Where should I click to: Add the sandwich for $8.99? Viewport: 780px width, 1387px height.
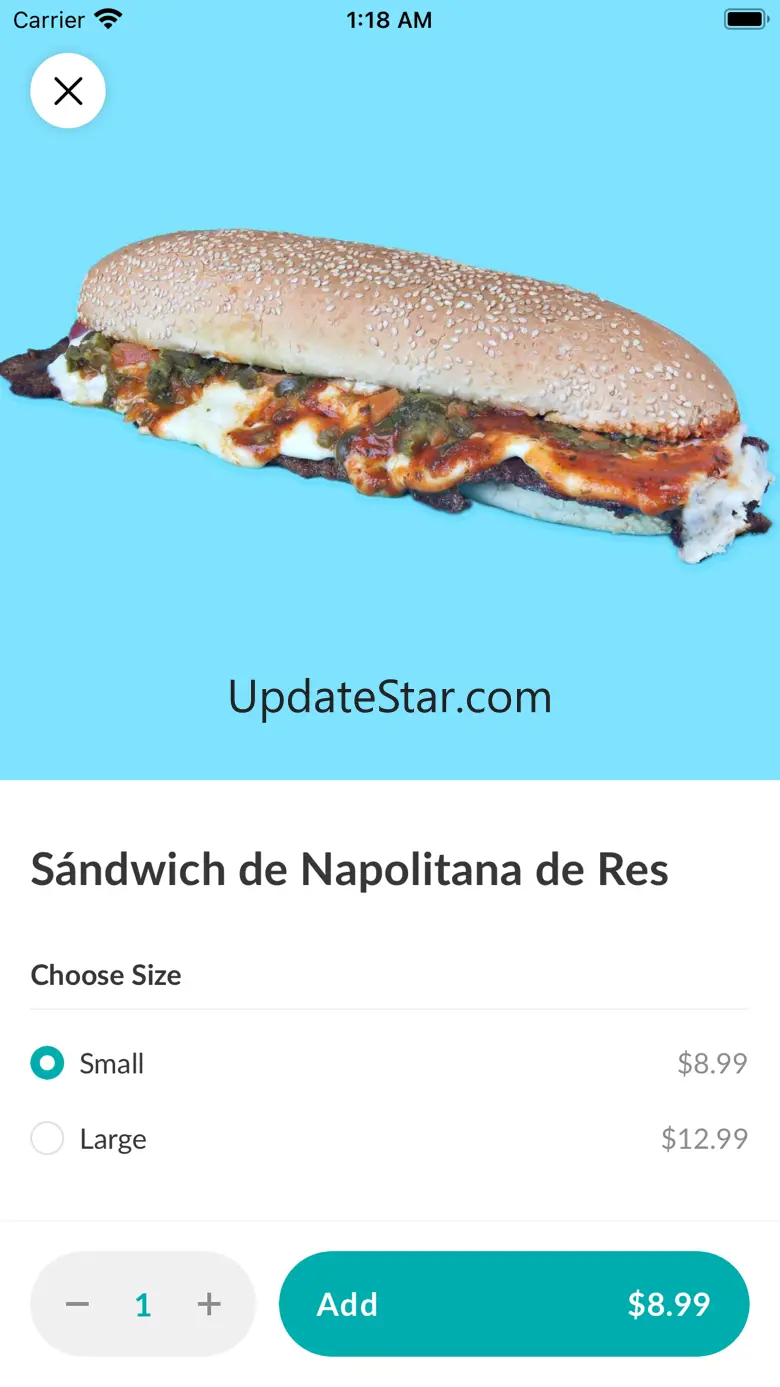point(514,1304)
